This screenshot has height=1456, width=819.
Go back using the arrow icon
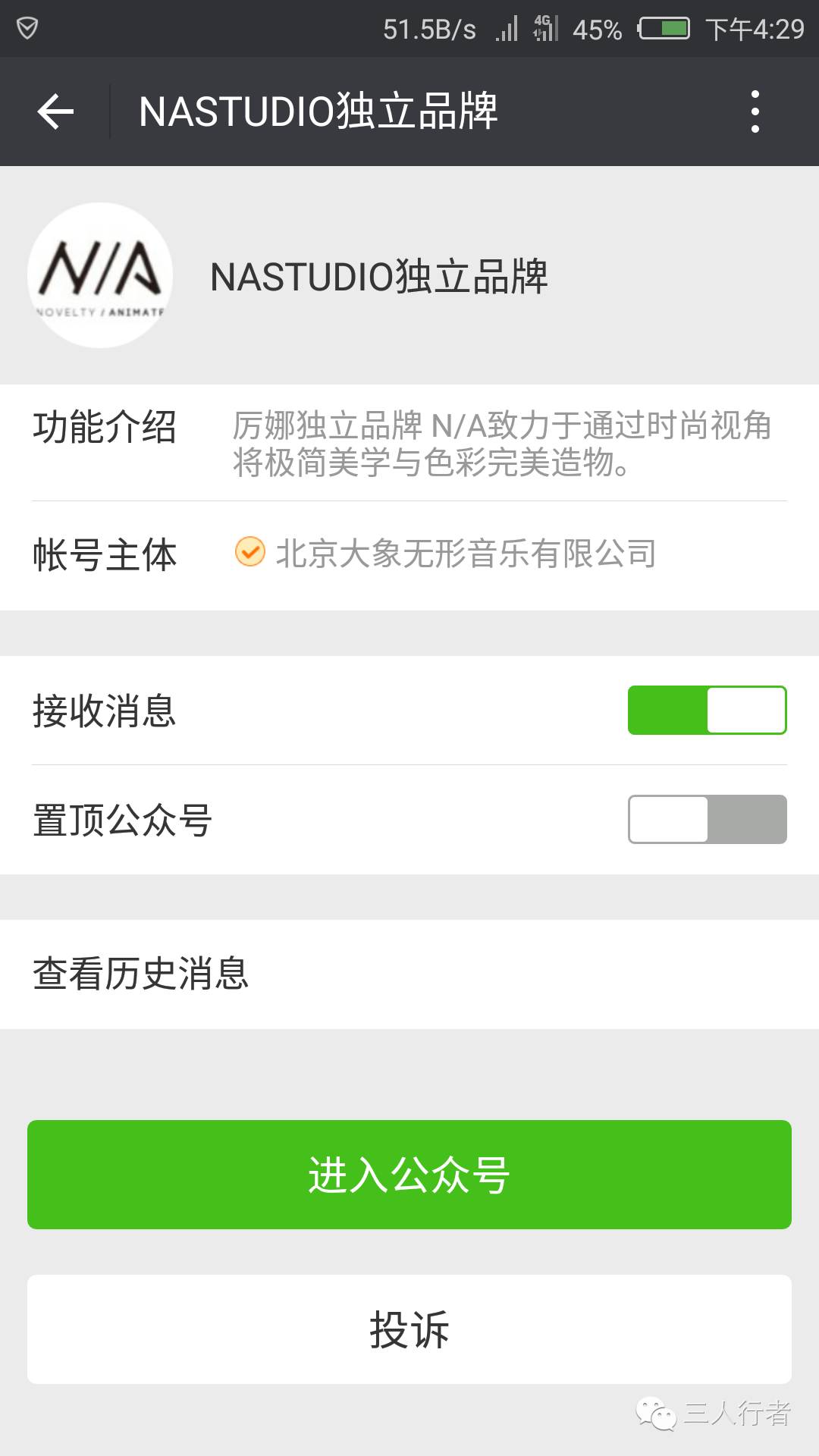click(x=55, y=111)
